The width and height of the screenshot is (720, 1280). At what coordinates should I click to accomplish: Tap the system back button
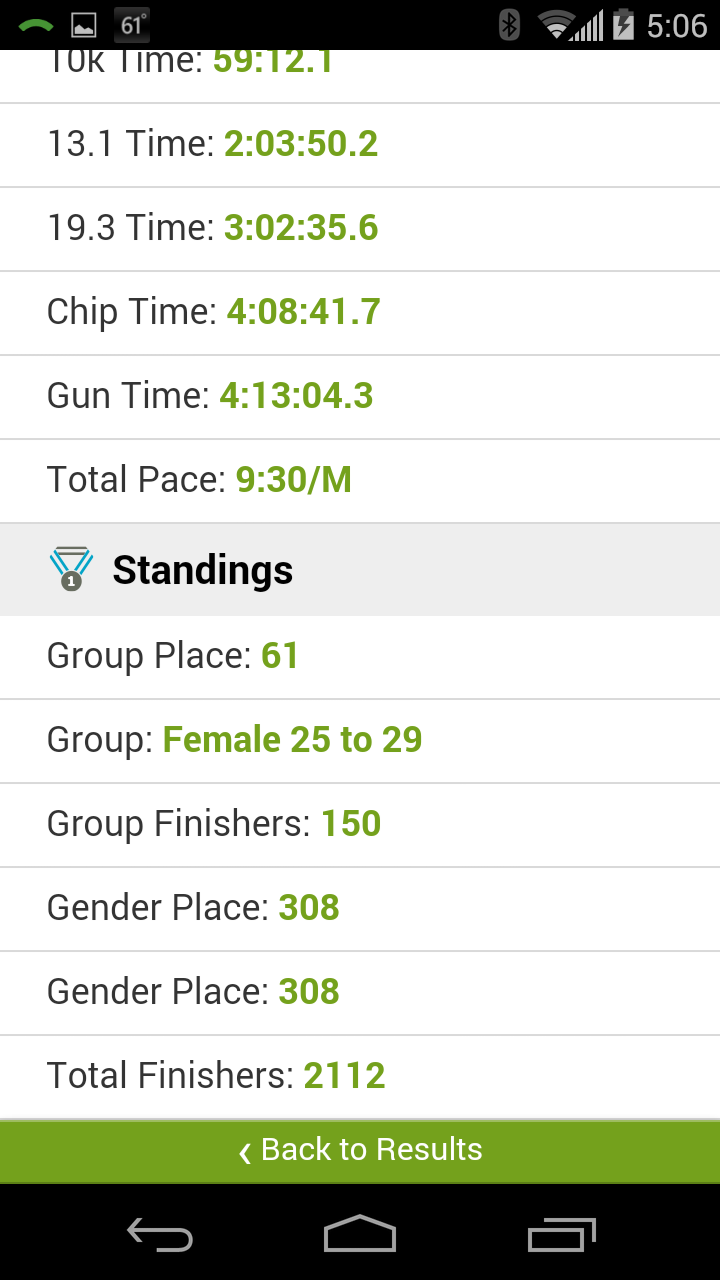coord(160,1234)
